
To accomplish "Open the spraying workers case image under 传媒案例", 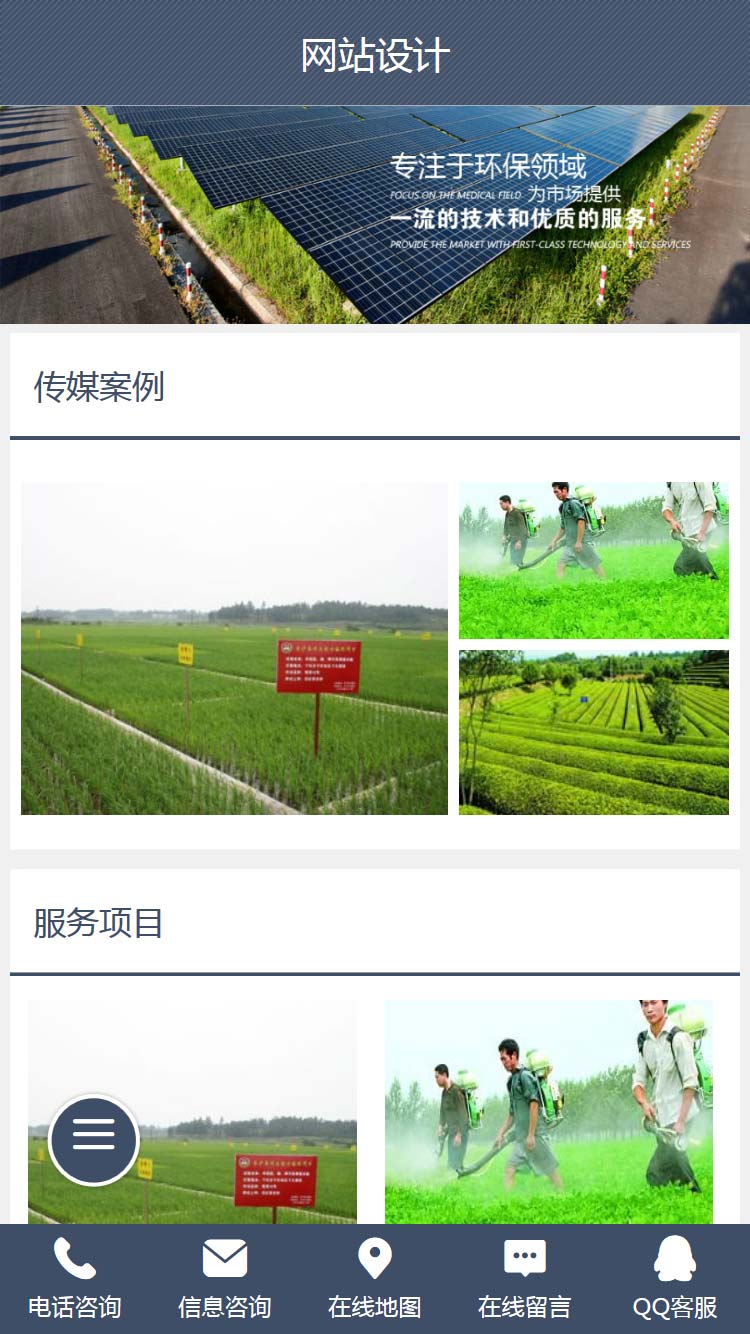I will [x=593, y=560].
